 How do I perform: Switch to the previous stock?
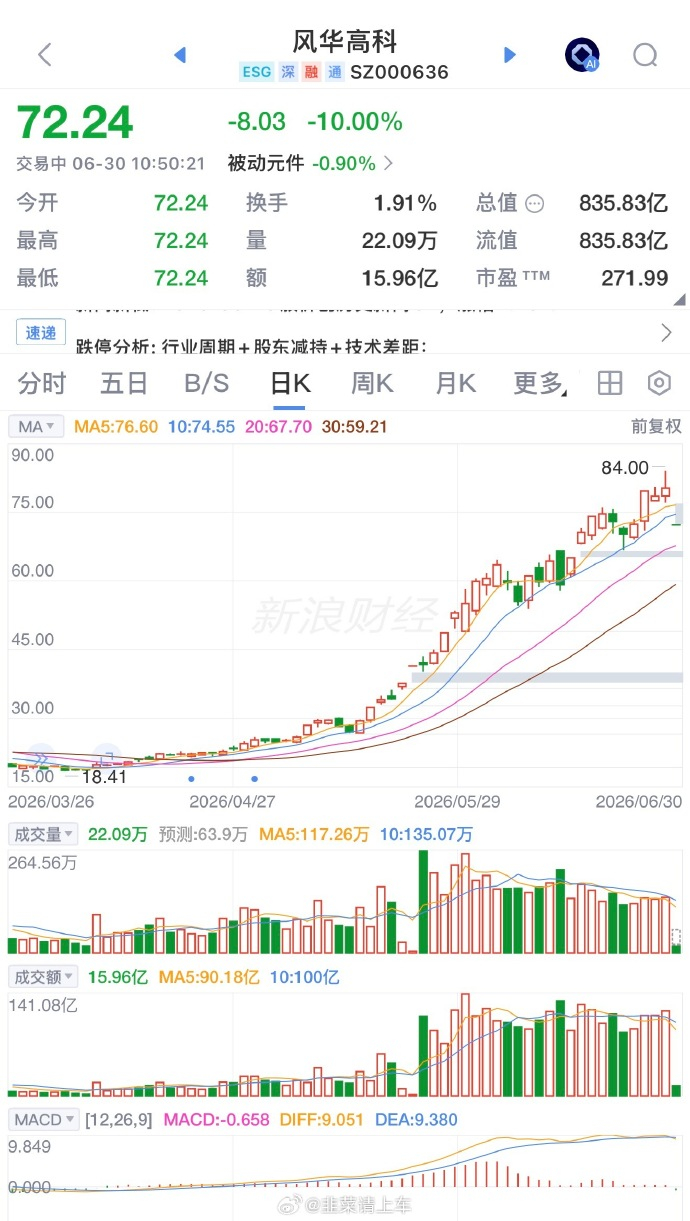point(181,54)
